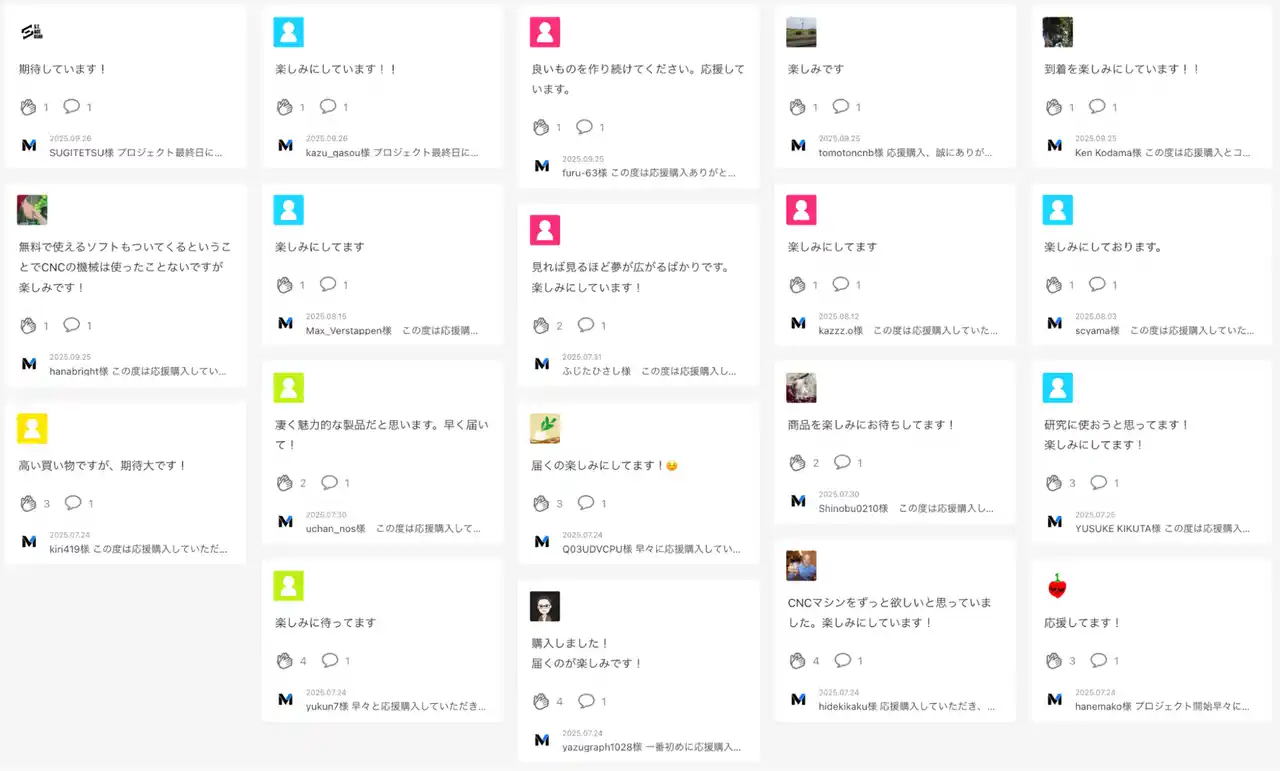The height and width of the screenshot is (771, 1280).
Task: Clap for CNCマシンをずっと欲しい comment
Action: click(797, 660)
